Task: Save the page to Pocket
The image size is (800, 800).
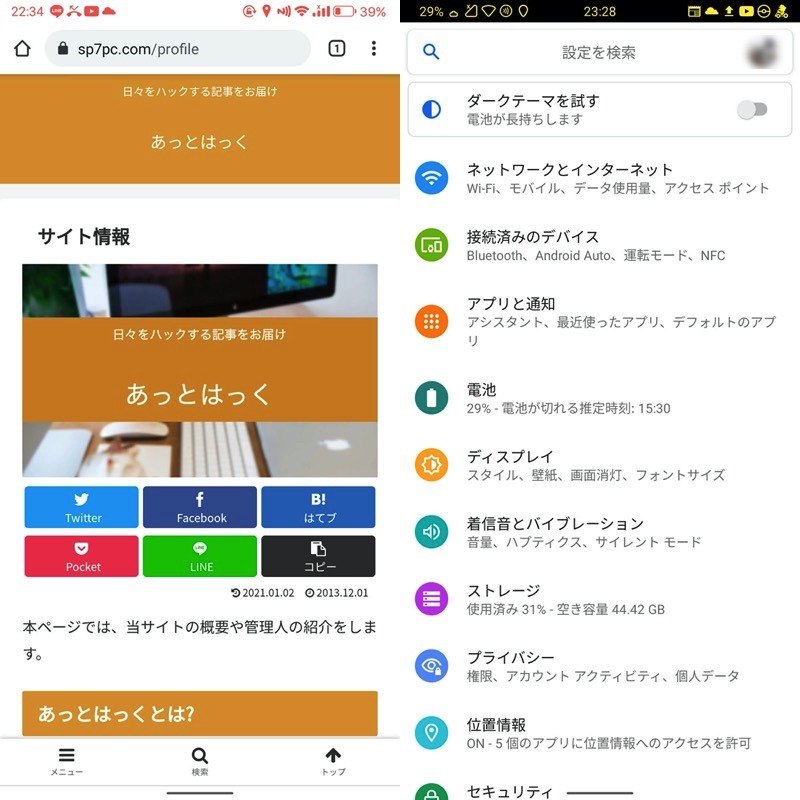Action: click(83, 556)
